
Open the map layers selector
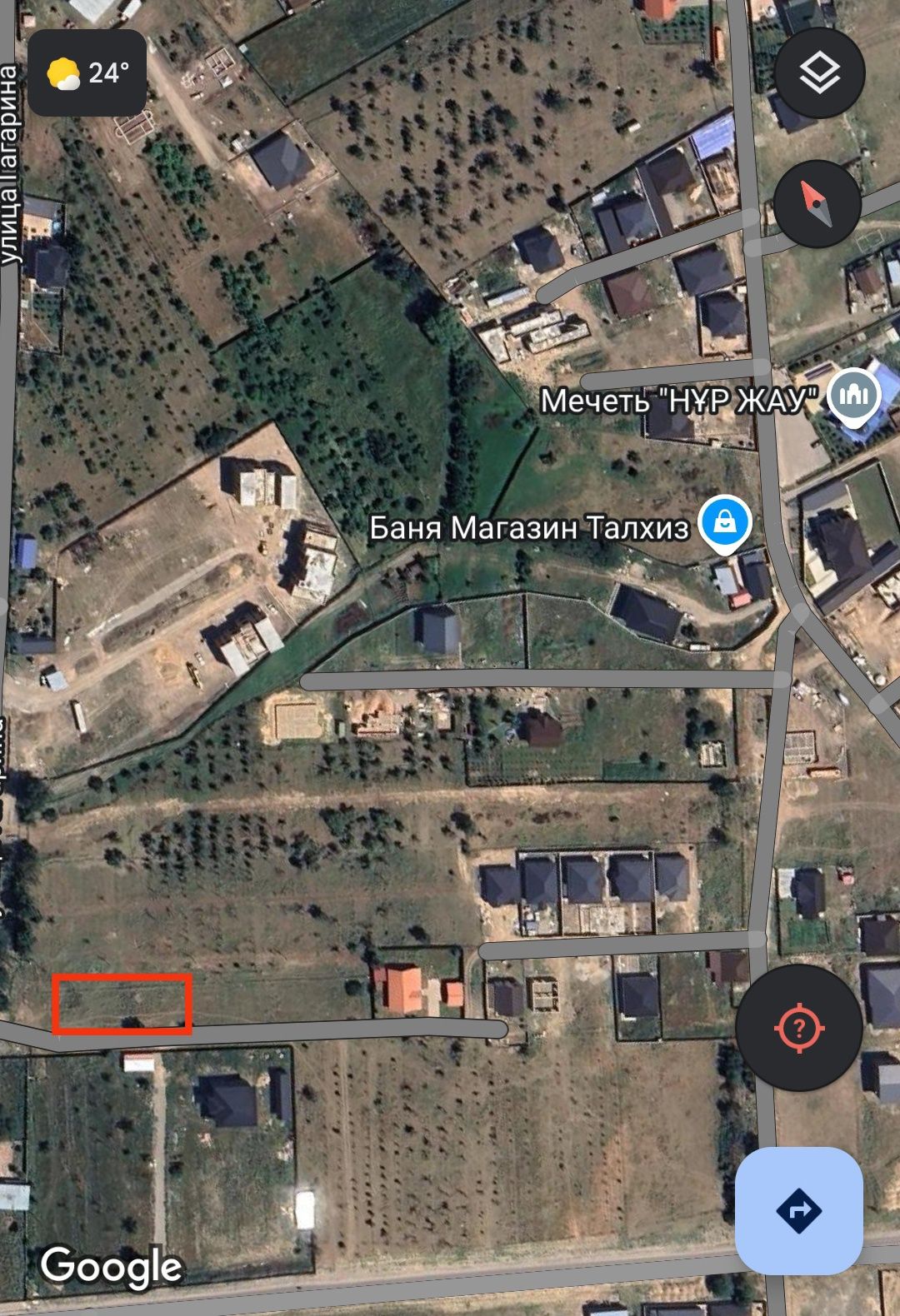click(819, 73)
